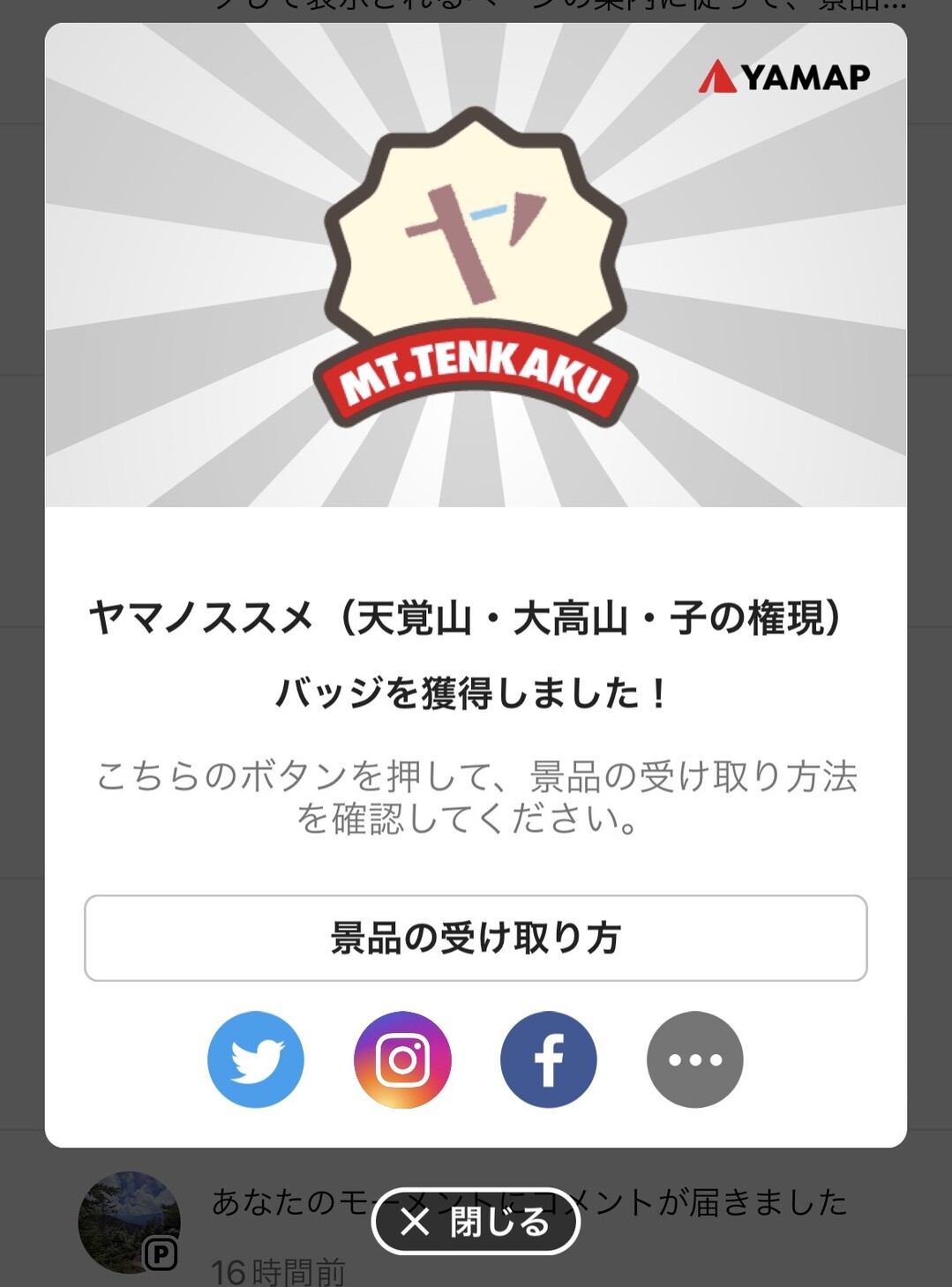This screenshot has height=1287, width=952.
Task: Click the YAMAP logo in the top corner
Action: tap(783, 78)
